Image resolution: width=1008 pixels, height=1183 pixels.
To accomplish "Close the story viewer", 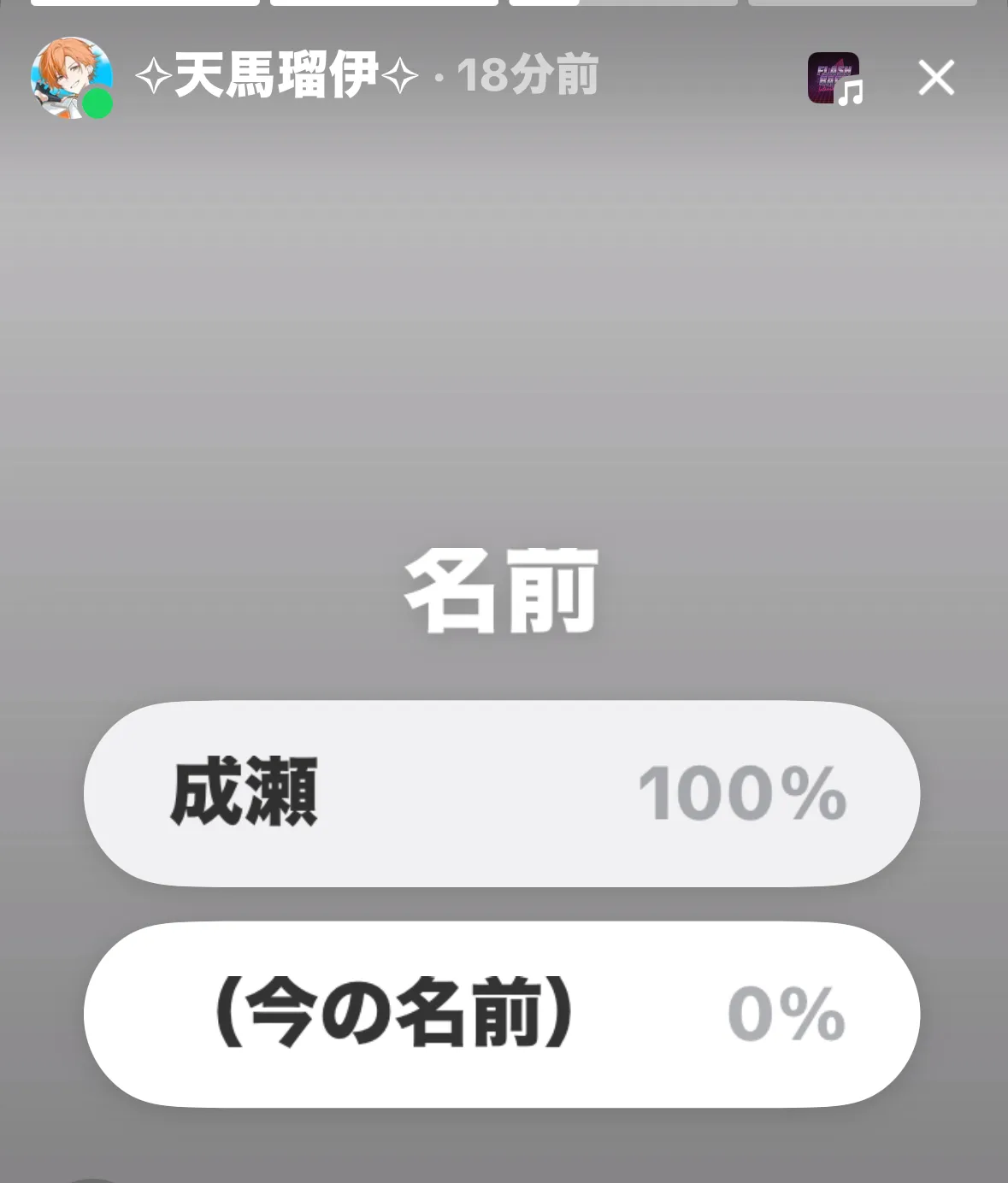I will 935,78.
